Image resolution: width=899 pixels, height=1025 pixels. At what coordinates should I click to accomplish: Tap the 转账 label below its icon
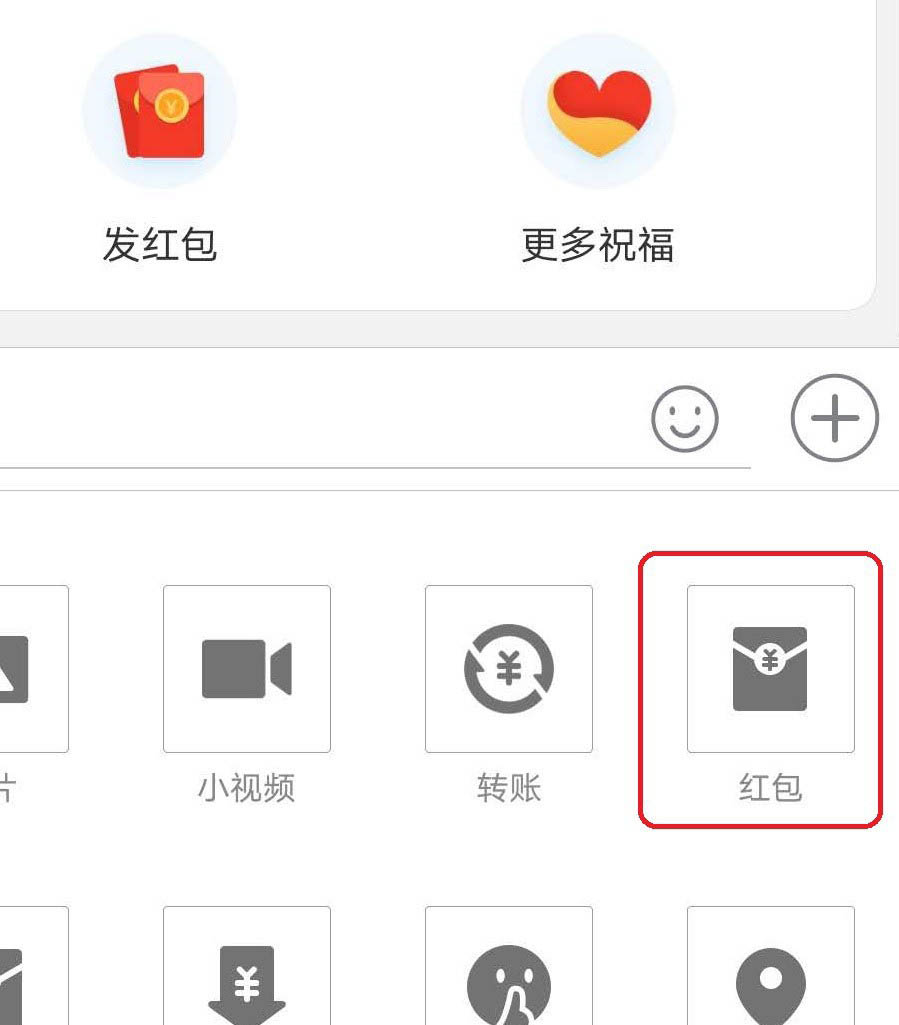tap(509, 789)
